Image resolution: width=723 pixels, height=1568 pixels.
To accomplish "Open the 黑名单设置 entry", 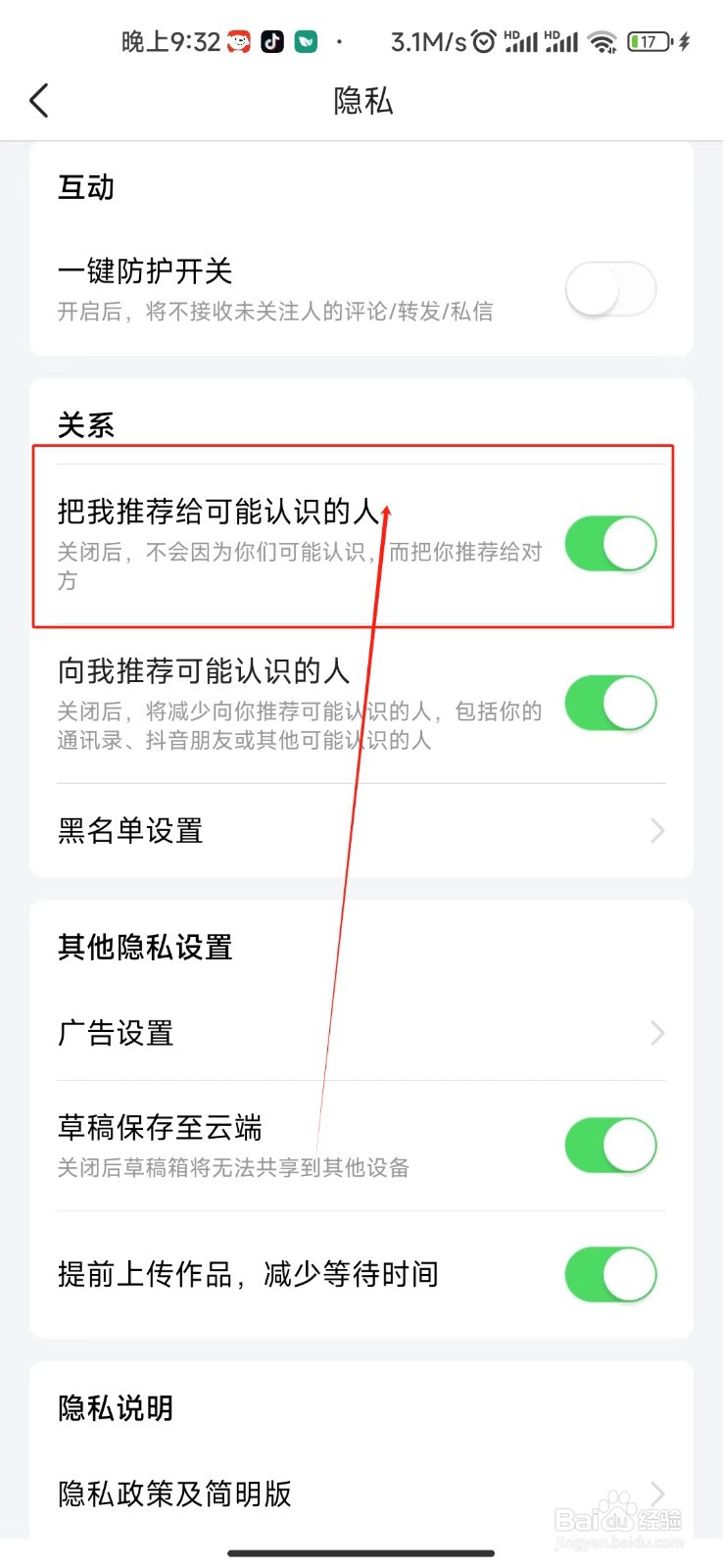I will pos(128,830).
